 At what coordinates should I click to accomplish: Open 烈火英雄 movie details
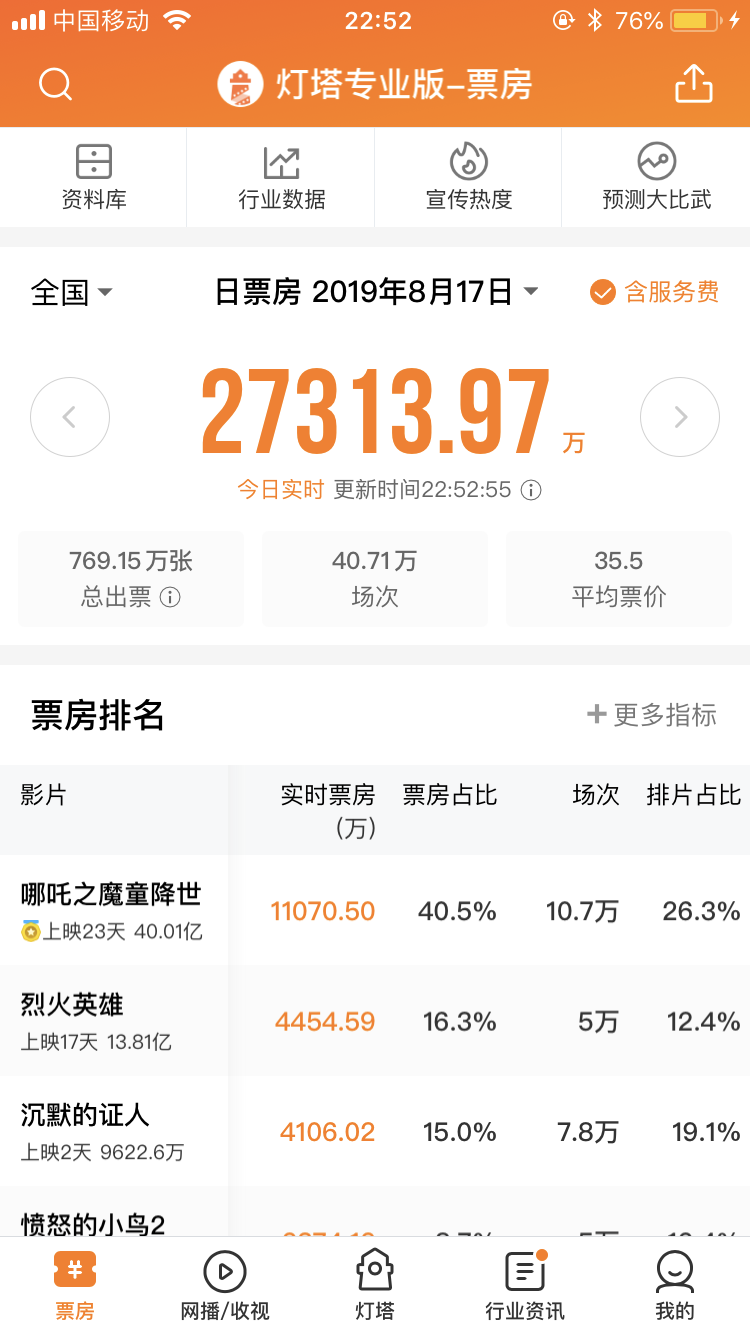(x=375, y=1021)
